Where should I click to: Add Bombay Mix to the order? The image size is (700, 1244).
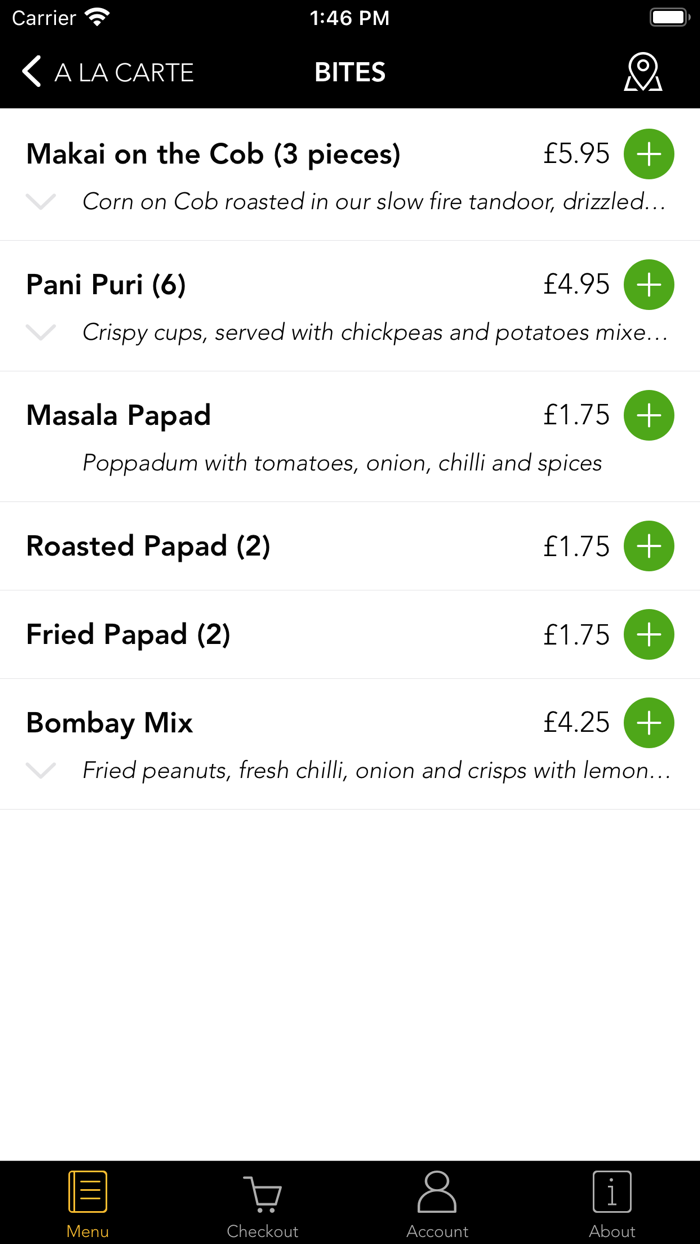point(649,723)
